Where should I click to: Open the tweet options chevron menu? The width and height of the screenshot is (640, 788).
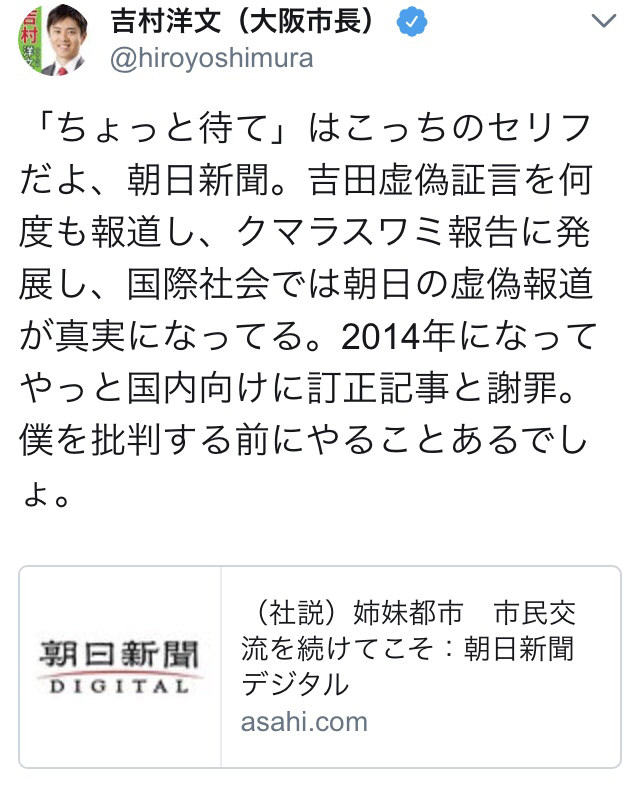point(604,22)
